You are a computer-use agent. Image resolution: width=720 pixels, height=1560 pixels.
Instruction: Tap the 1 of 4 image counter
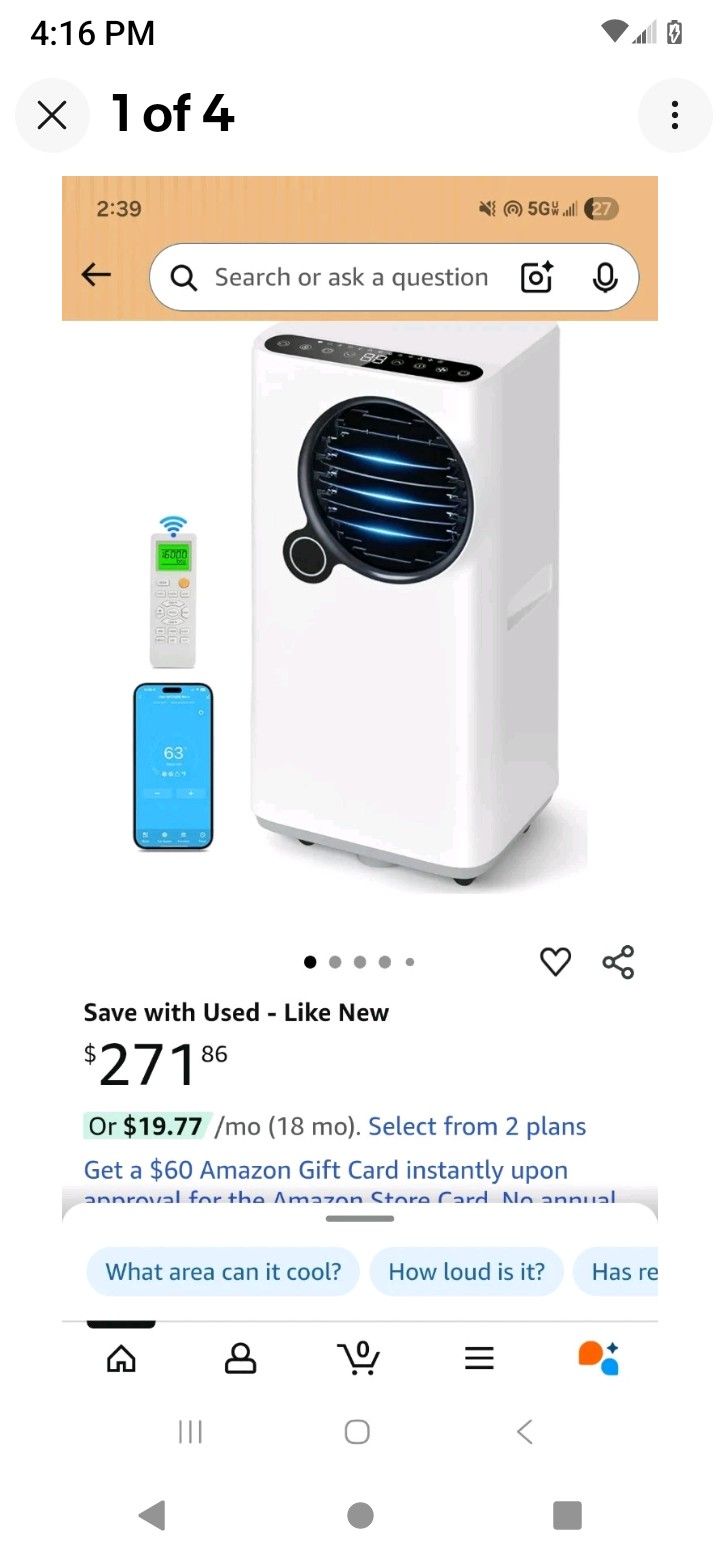(172, 114)
